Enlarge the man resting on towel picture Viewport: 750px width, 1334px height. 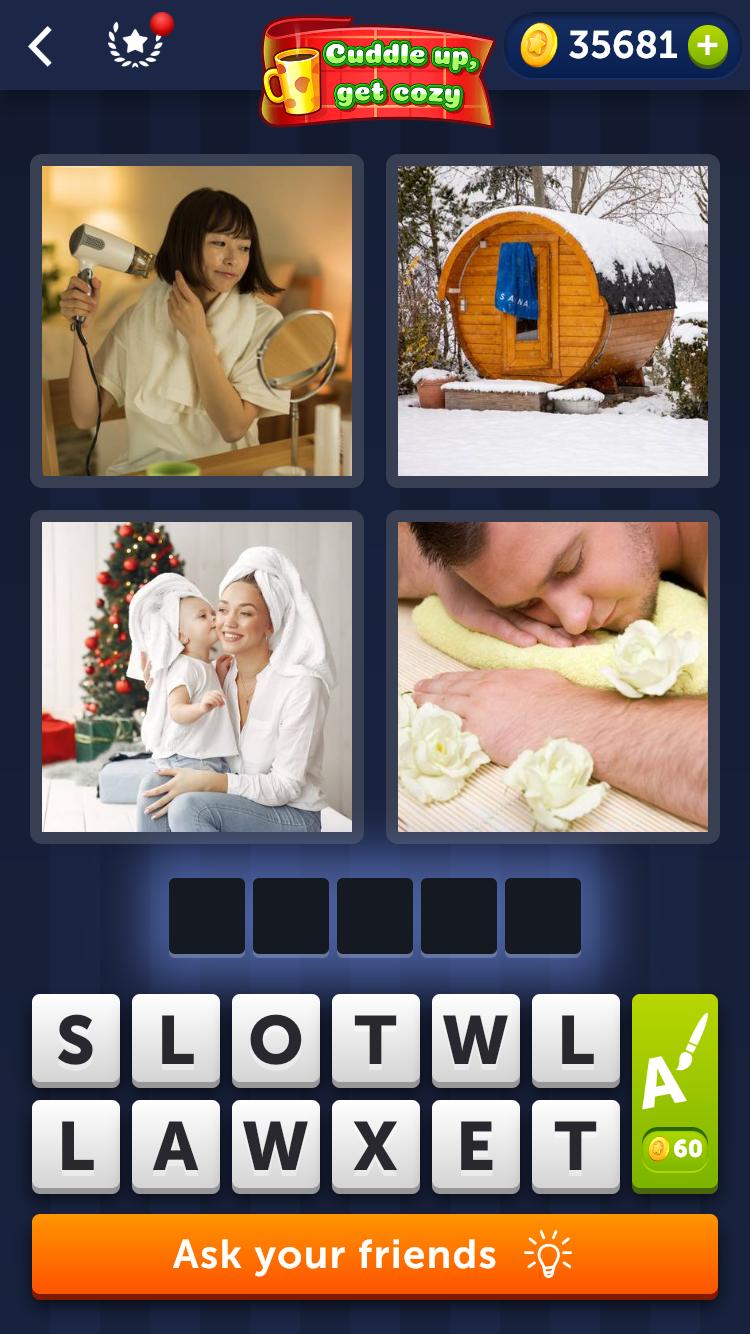coord(553,677)
